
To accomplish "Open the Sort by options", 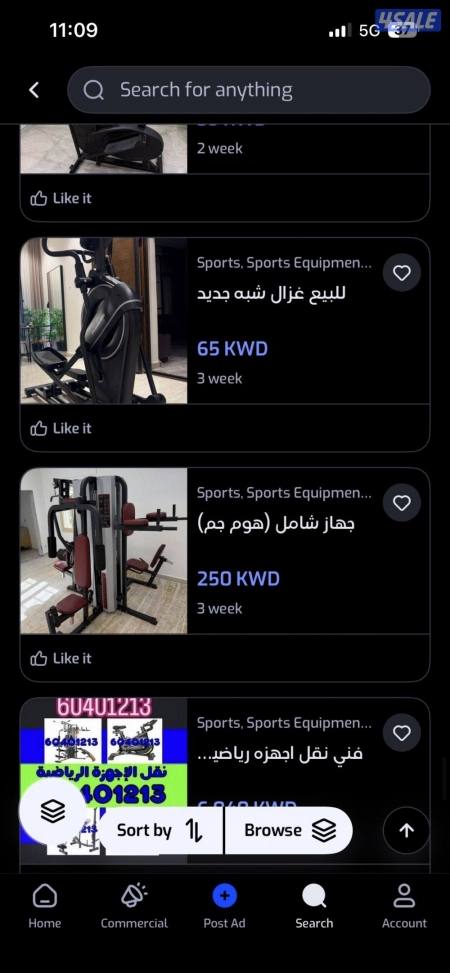I will click(160, 830).
